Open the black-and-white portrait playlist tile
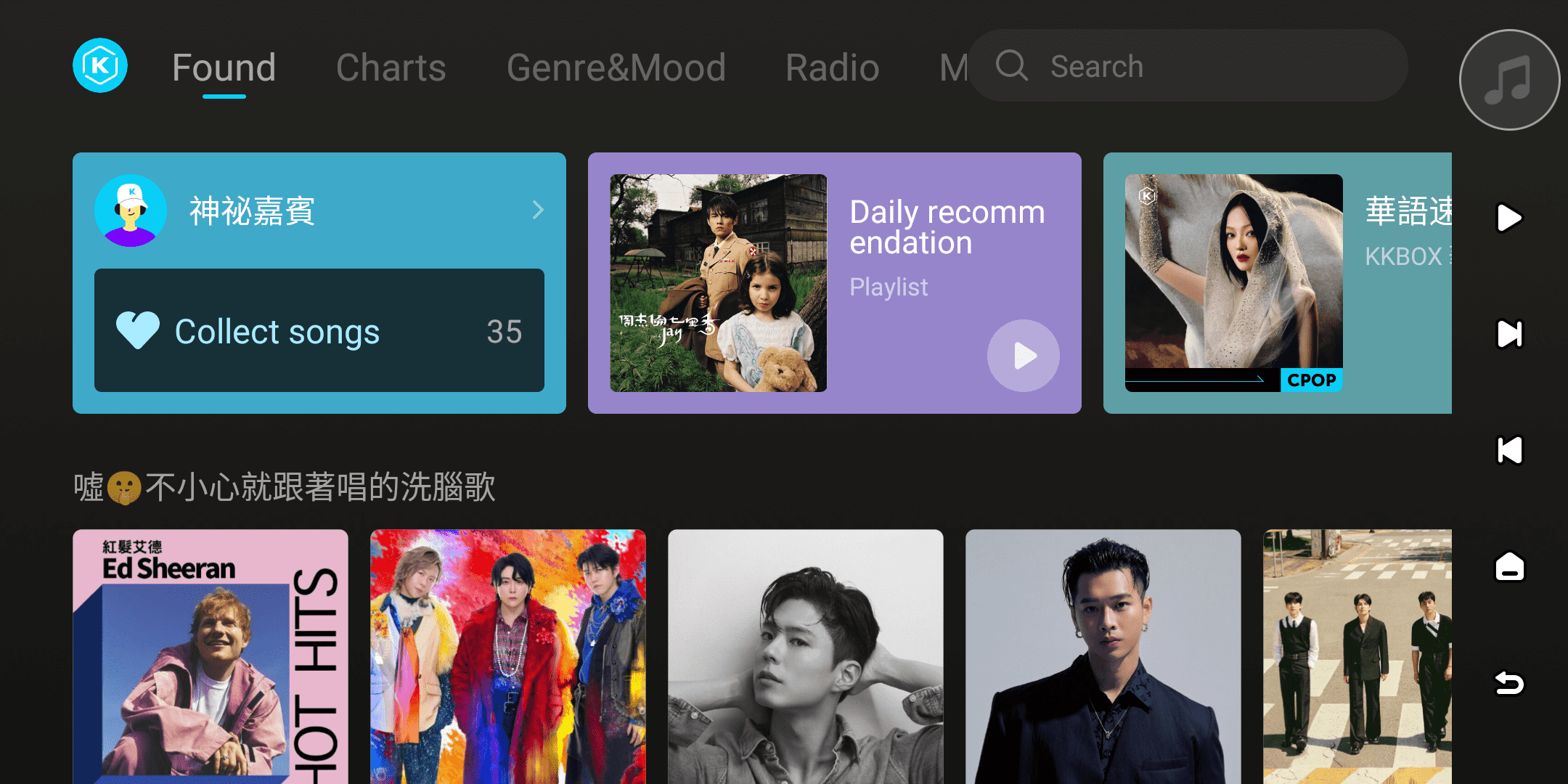This screenshot has width=1568, height=784. pyautogui.click(x=806, y=657)
